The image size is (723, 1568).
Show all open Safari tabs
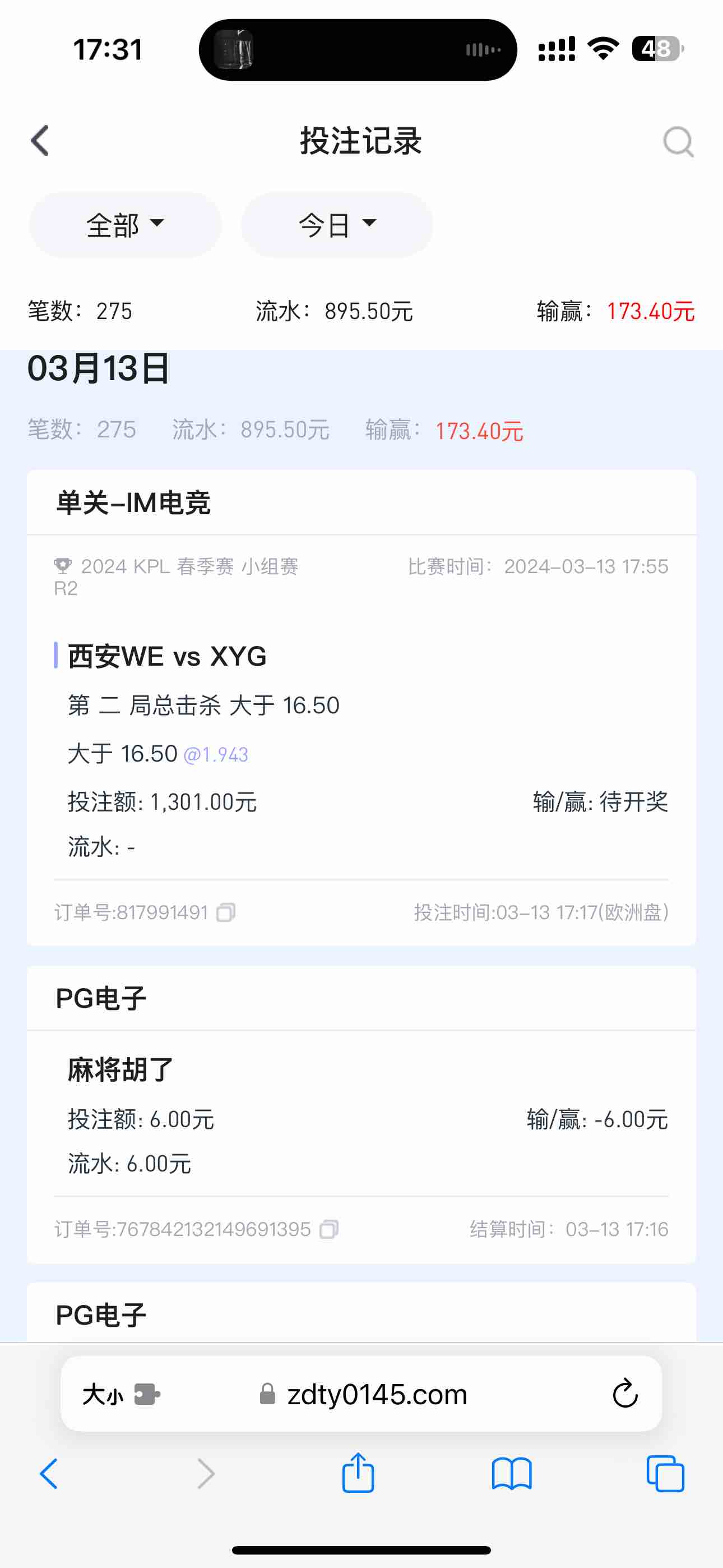pyautogui.click(x=665, y=1474)
